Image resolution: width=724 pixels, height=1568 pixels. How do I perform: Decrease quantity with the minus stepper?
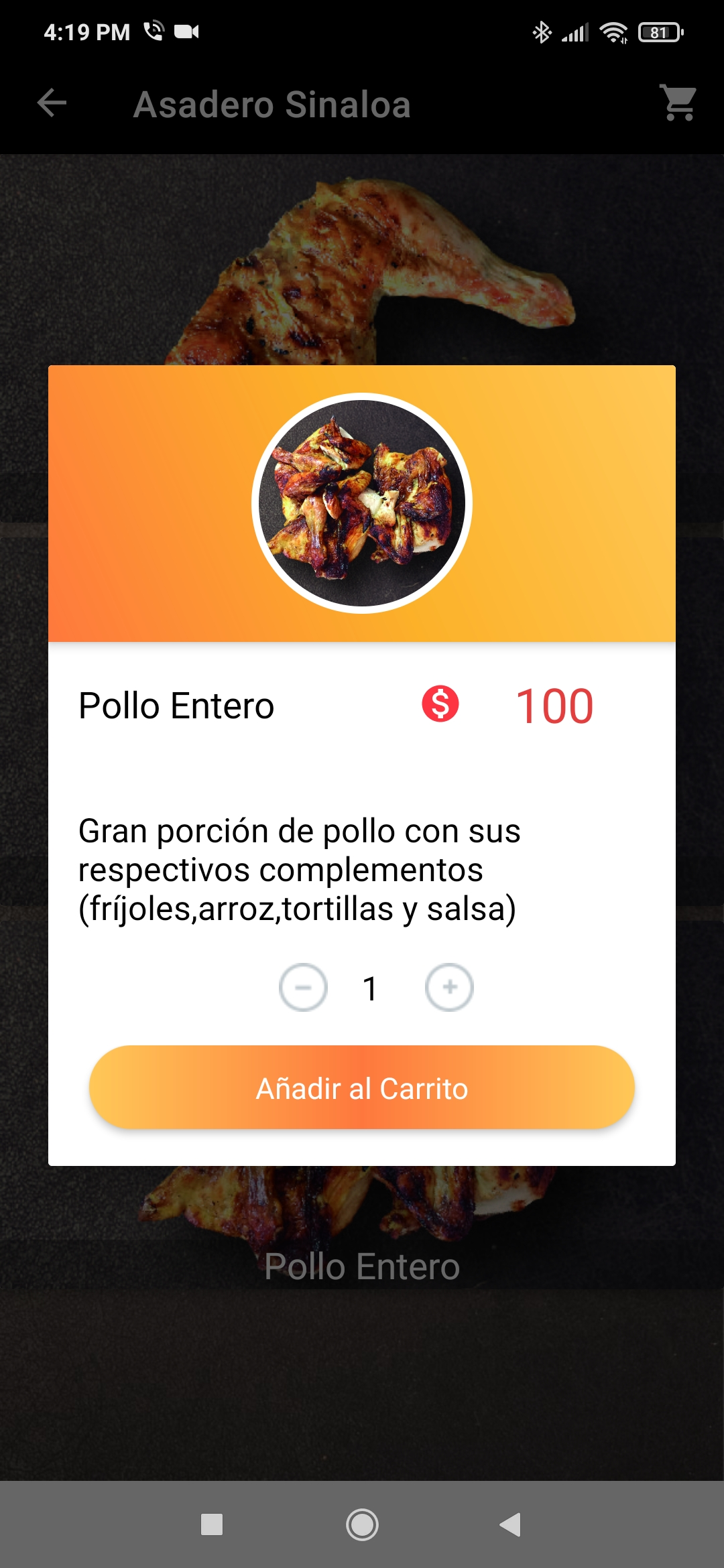[x=305, y=988]
